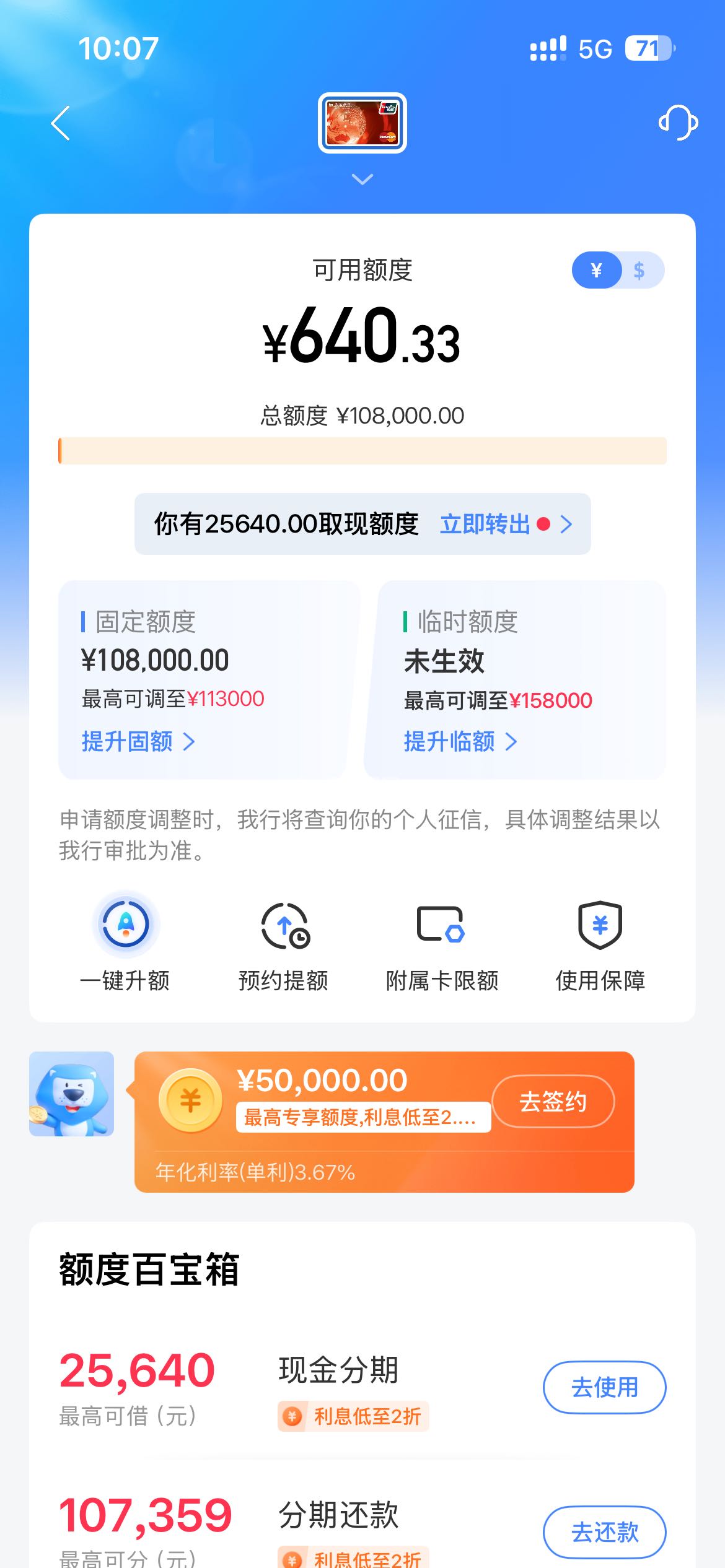Tap 去还款 for 分期还款
The image size is (725, 1568).
tap(605, 1532)
